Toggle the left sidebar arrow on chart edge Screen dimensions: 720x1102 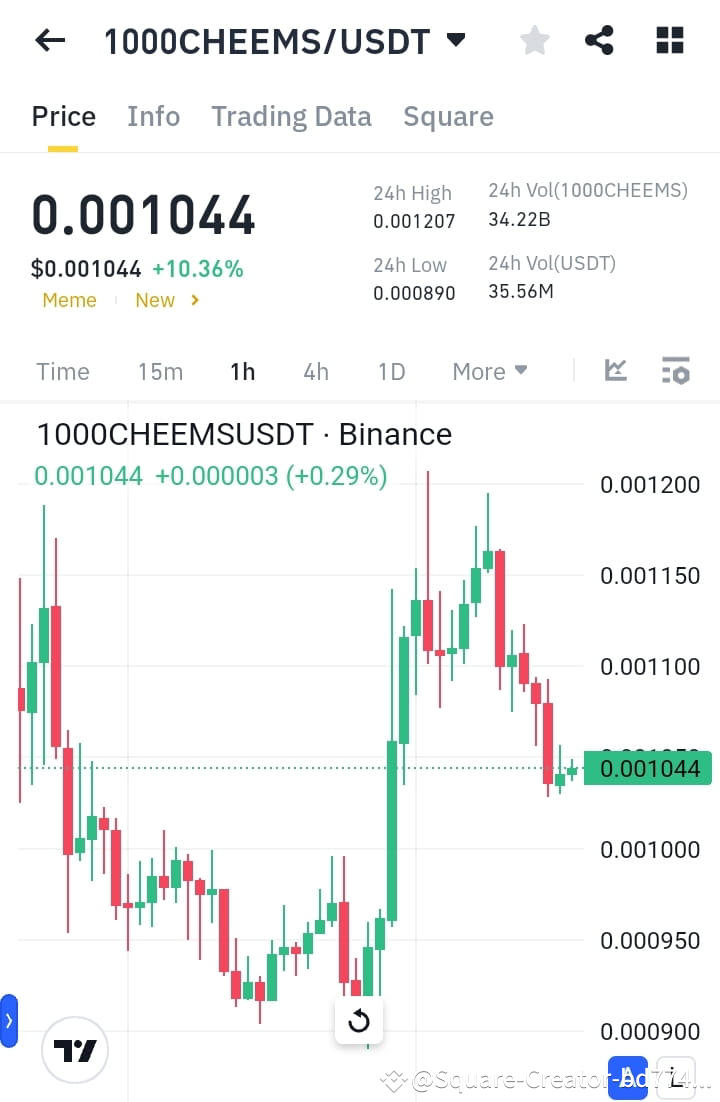pos(10,1021)
